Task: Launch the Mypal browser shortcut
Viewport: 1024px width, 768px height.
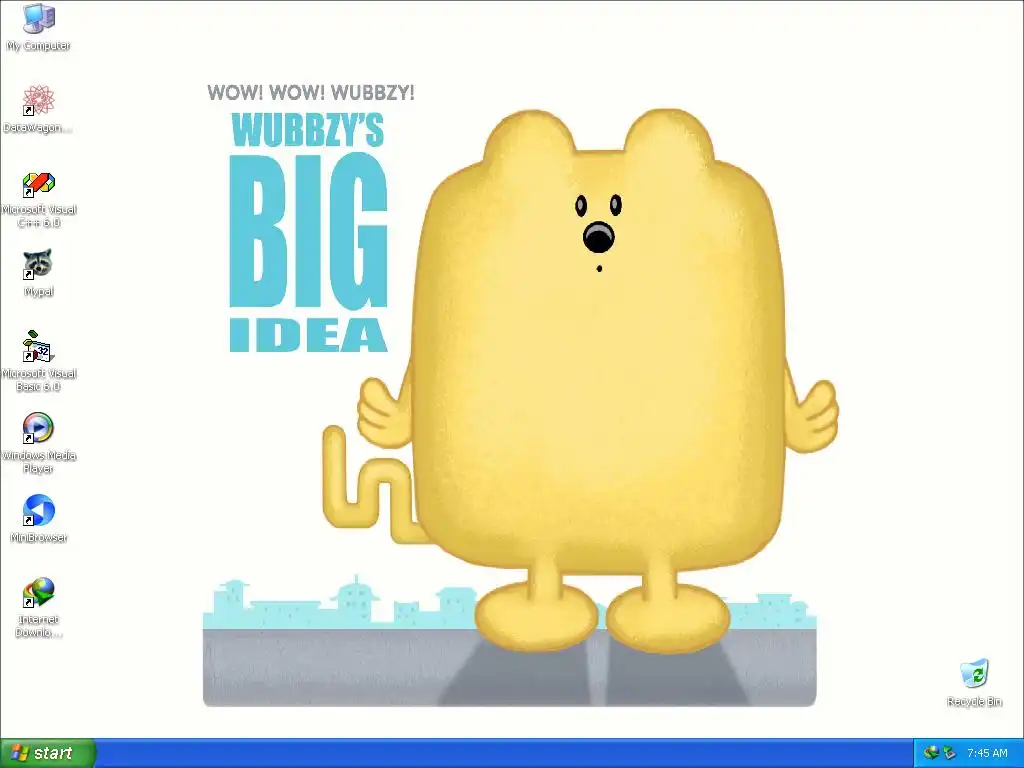Action: (38, 266)
